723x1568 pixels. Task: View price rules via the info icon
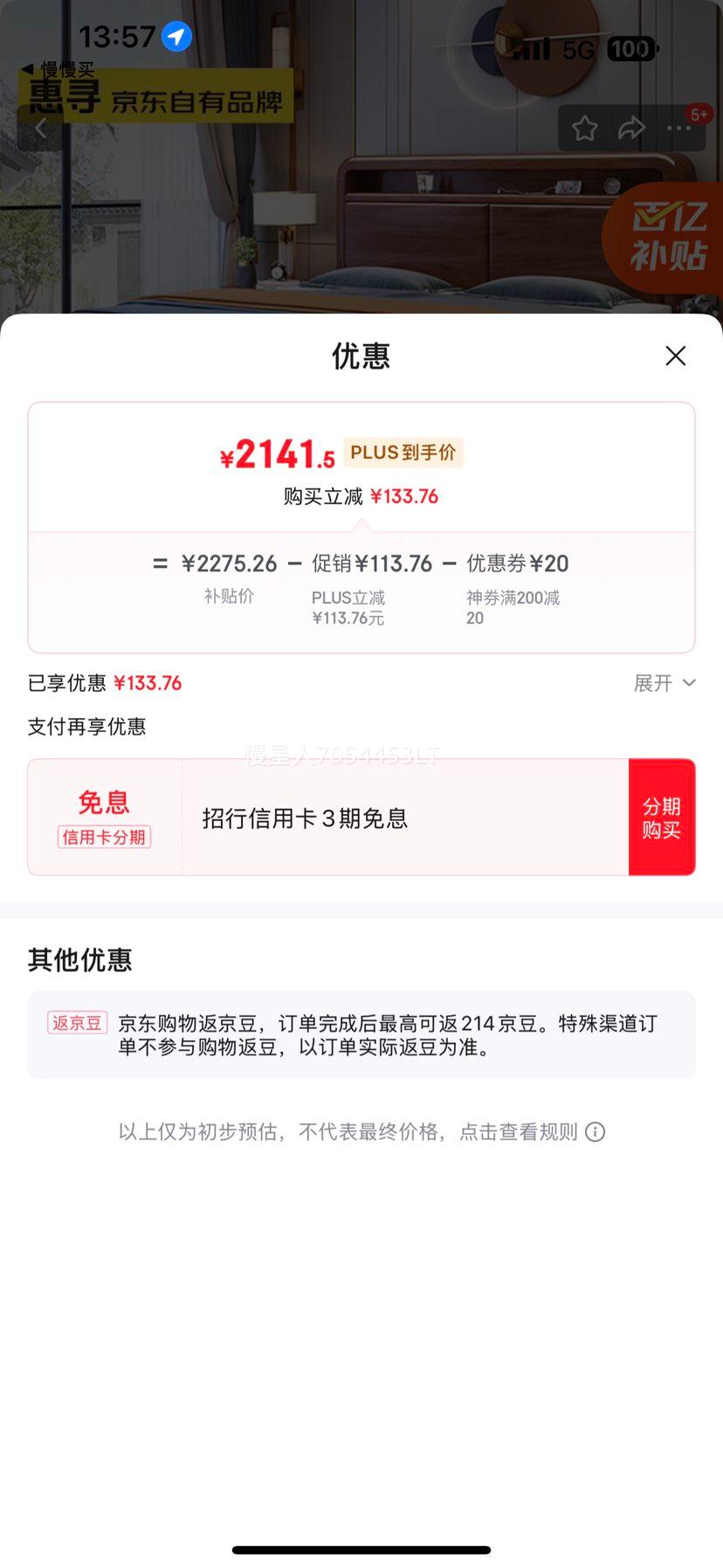(595, 1132)
